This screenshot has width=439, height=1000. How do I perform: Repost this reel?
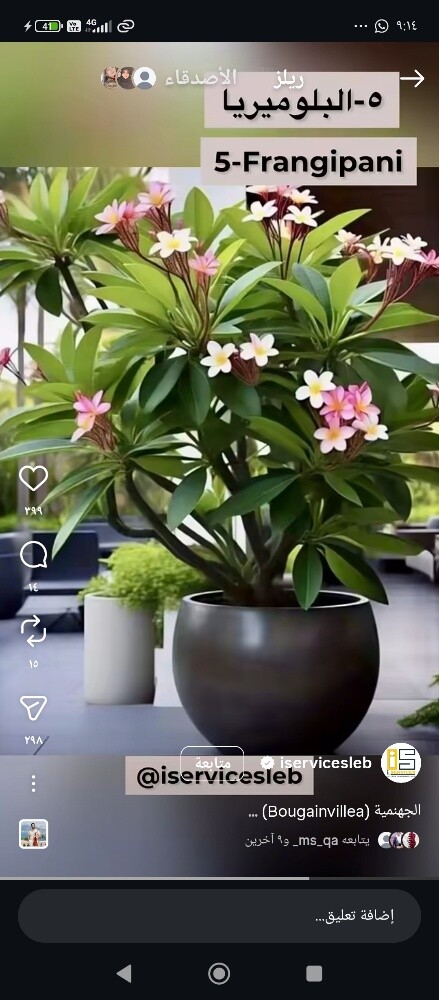click(x=33, y=631)
